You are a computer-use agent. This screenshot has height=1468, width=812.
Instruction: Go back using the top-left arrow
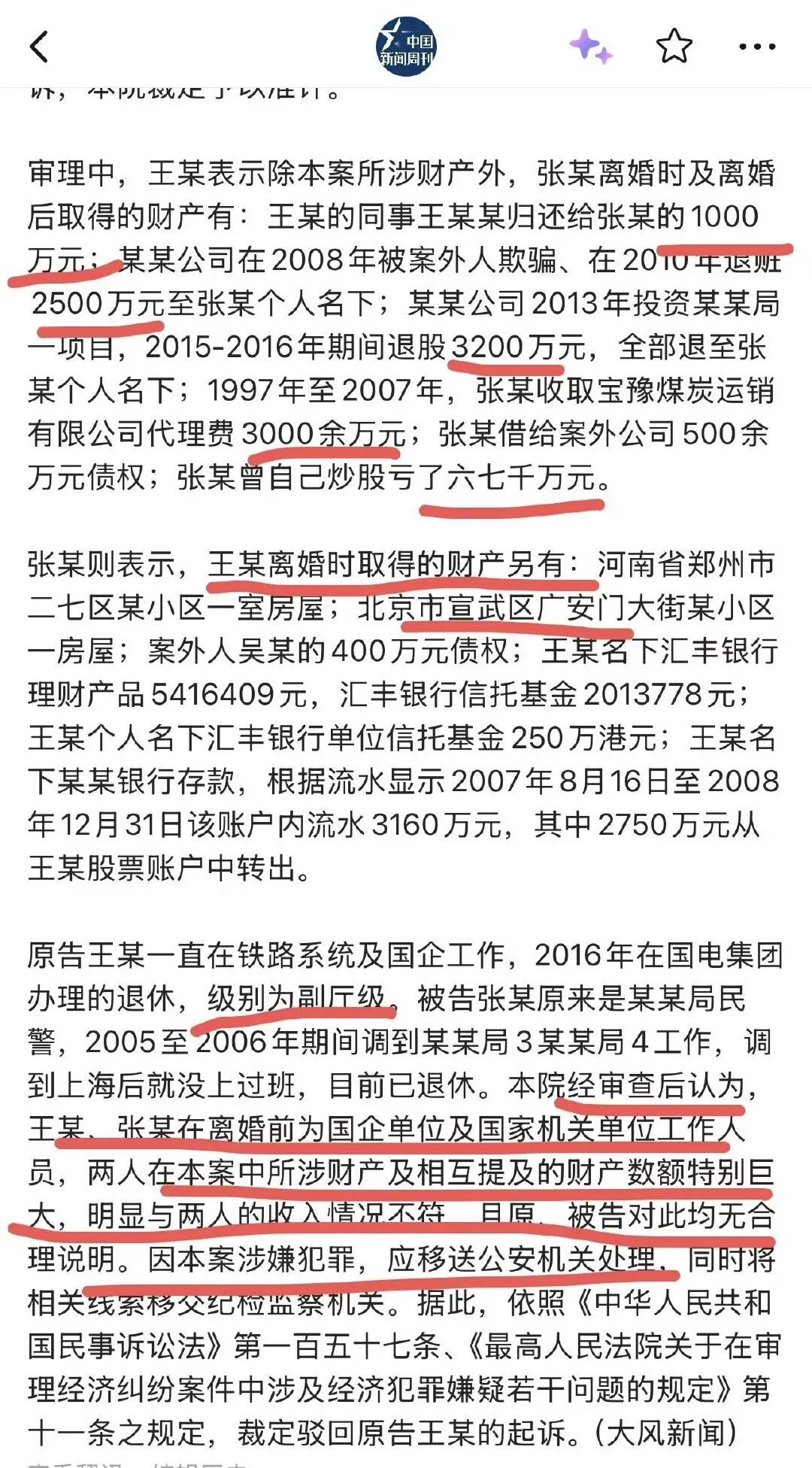(39, 47)
